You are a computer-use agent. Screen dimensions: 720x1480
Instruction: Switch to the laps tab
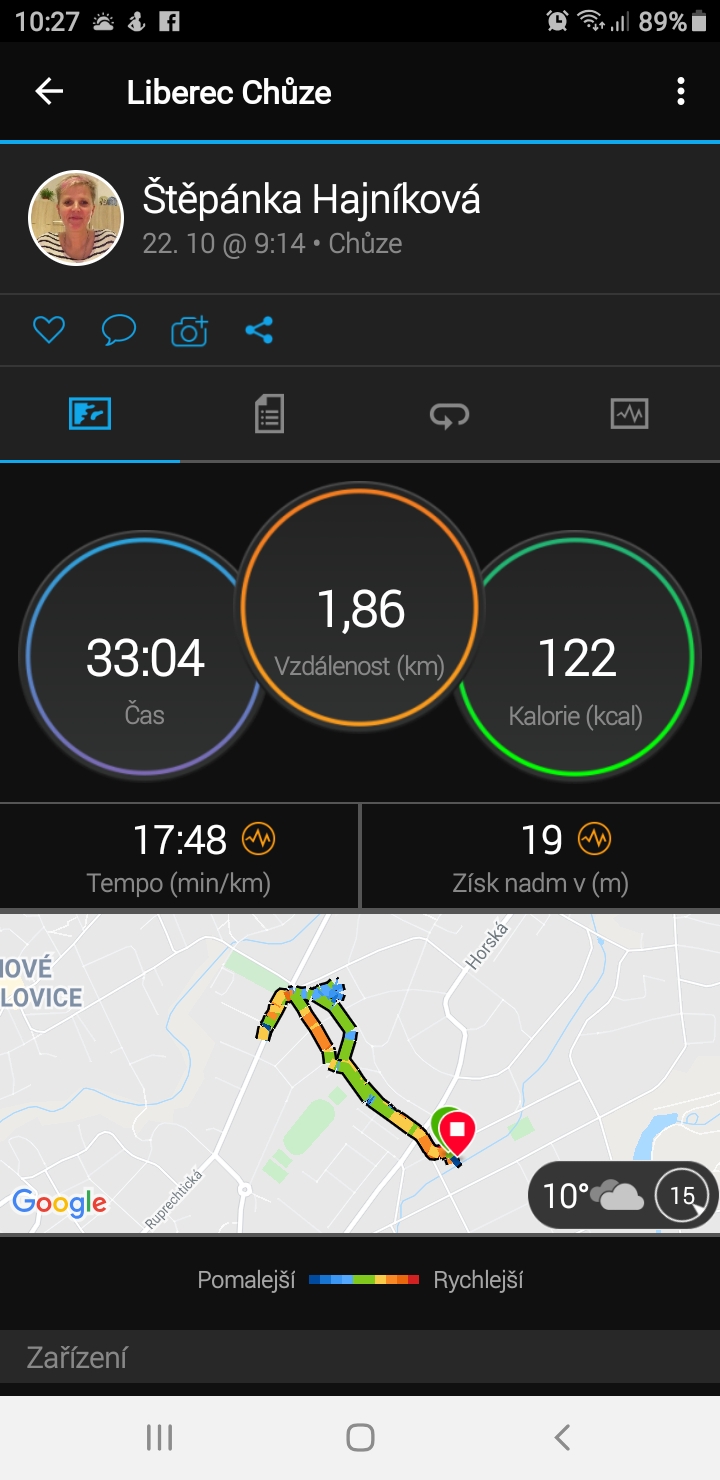(x=450, y=413)
